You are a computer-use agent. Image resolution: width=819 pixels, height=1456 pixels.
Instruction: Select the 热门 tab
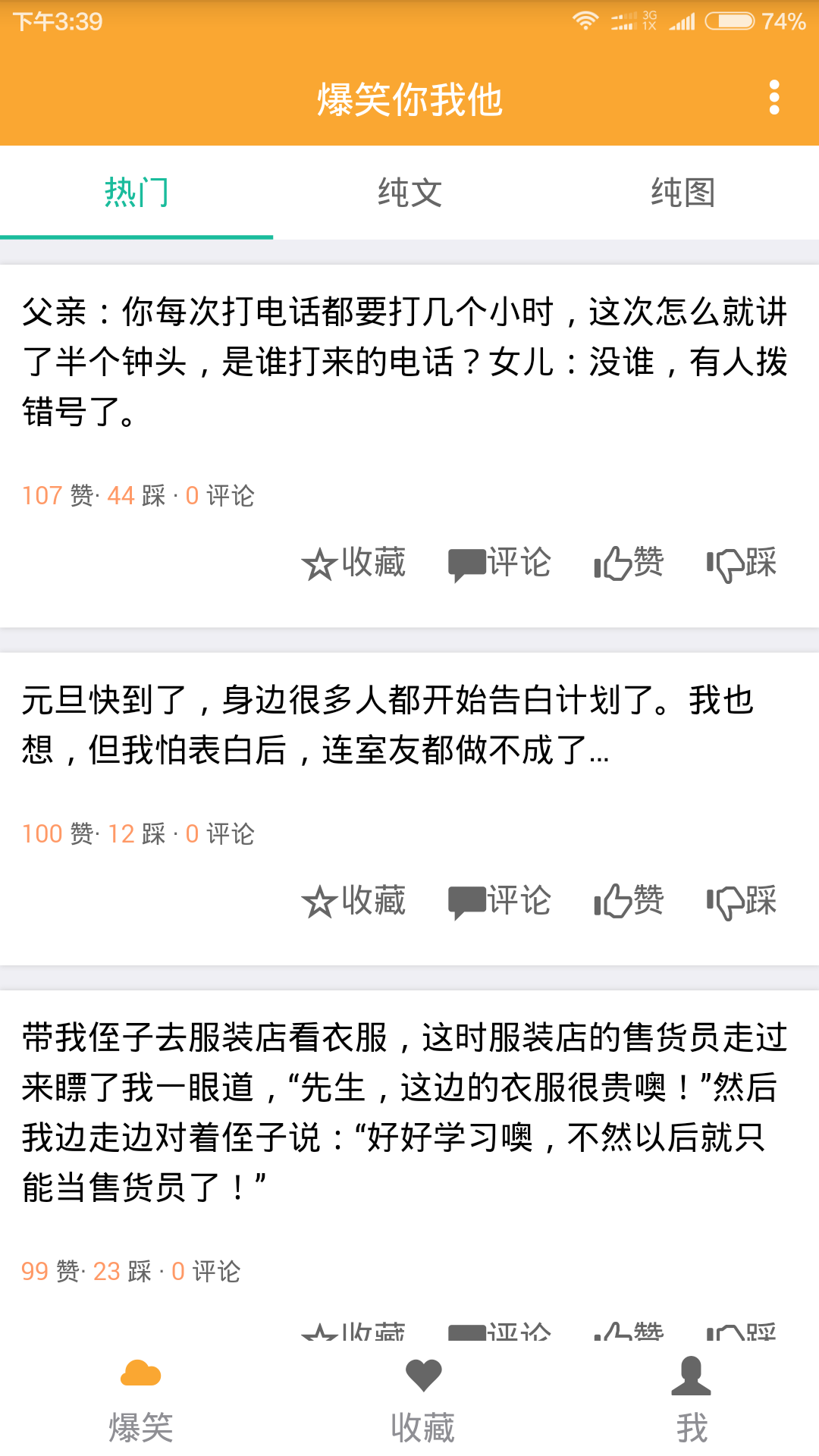(x=136, y=193)
